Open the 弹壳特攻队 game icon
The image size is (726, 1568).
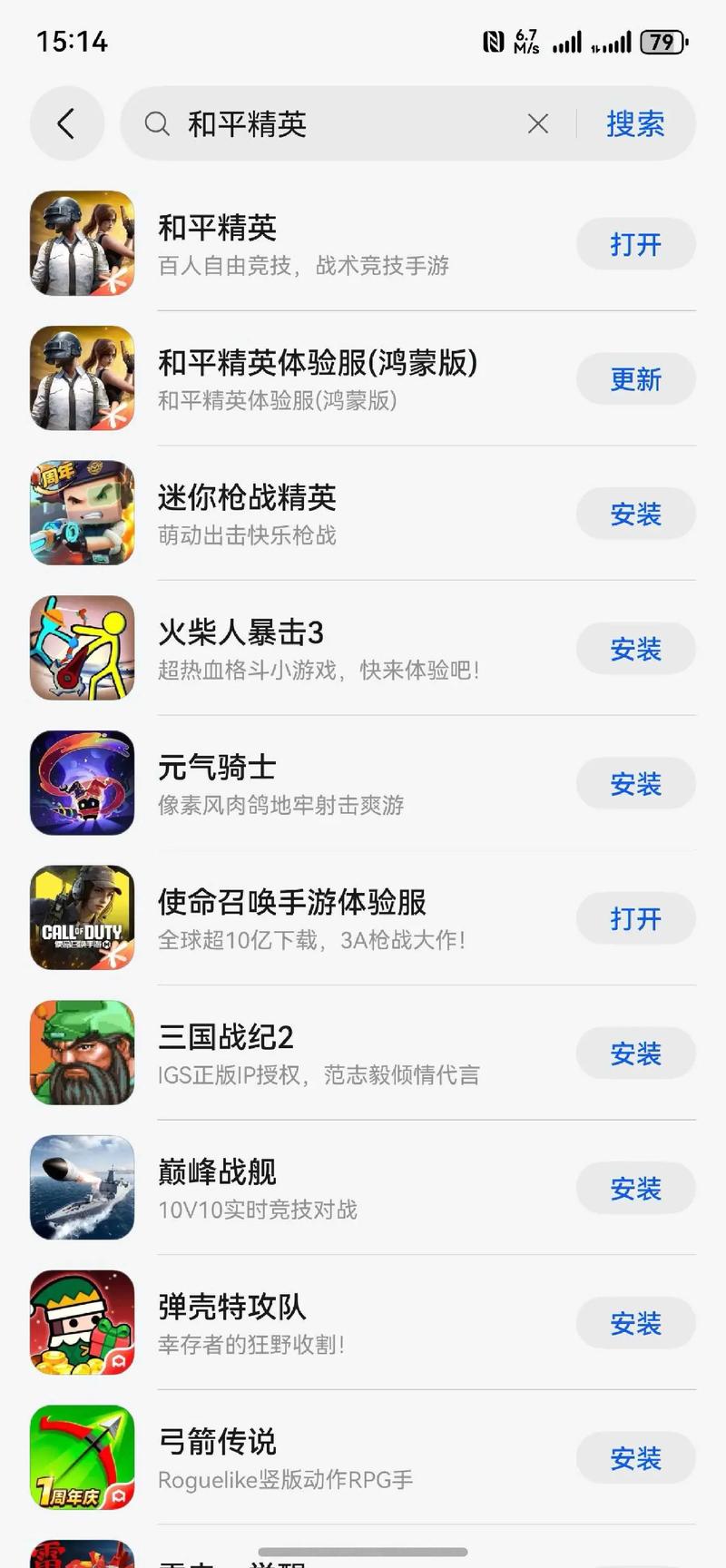click(x=82, y=1322)
